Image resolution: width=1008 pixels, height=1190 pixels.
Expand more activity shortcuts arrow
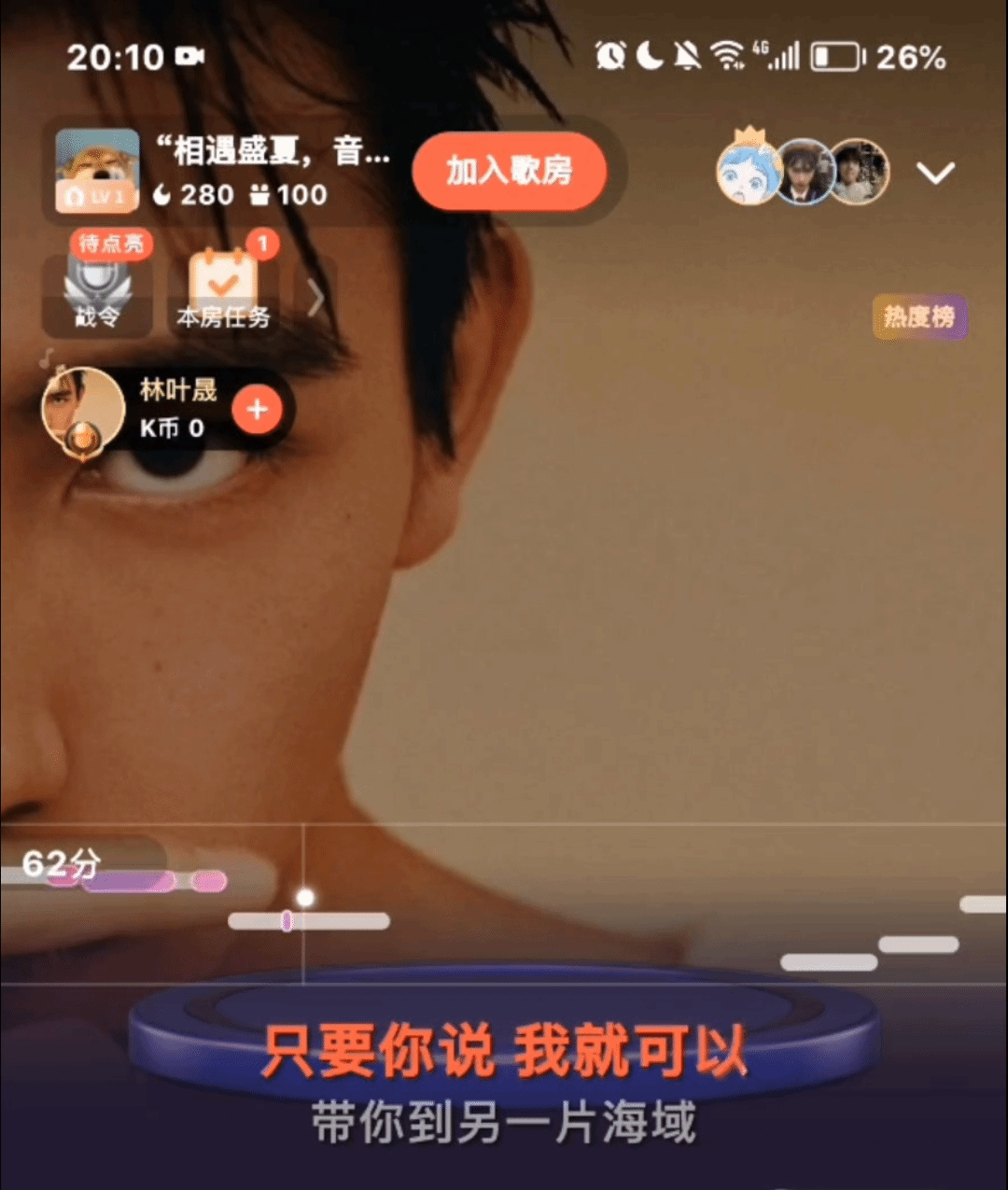(x=315, y=299)
